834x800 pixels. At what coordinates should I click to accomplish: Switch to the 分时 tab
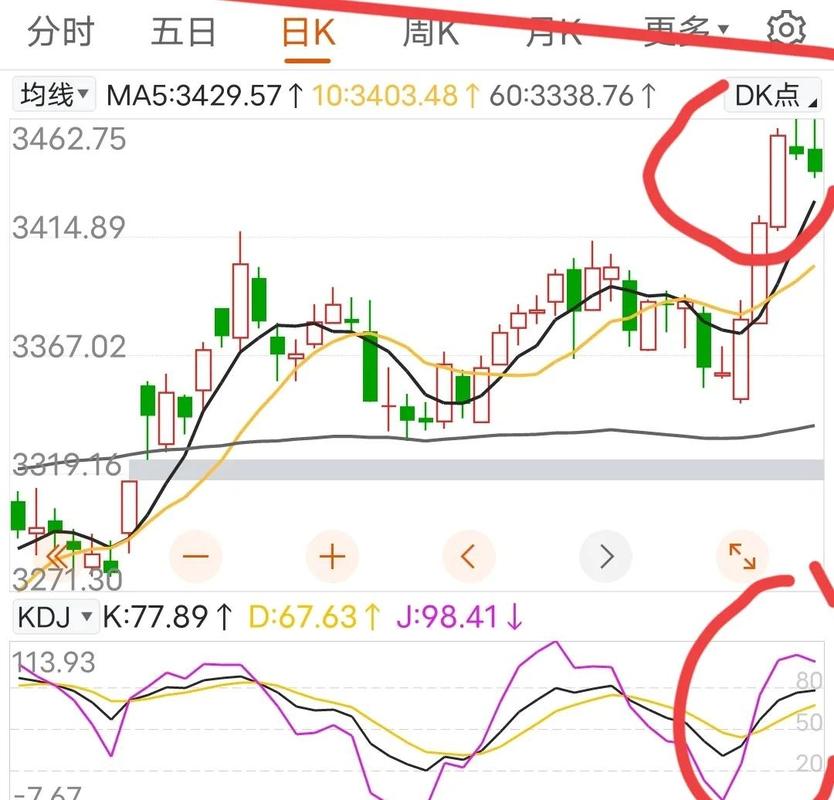click(60, 33)
